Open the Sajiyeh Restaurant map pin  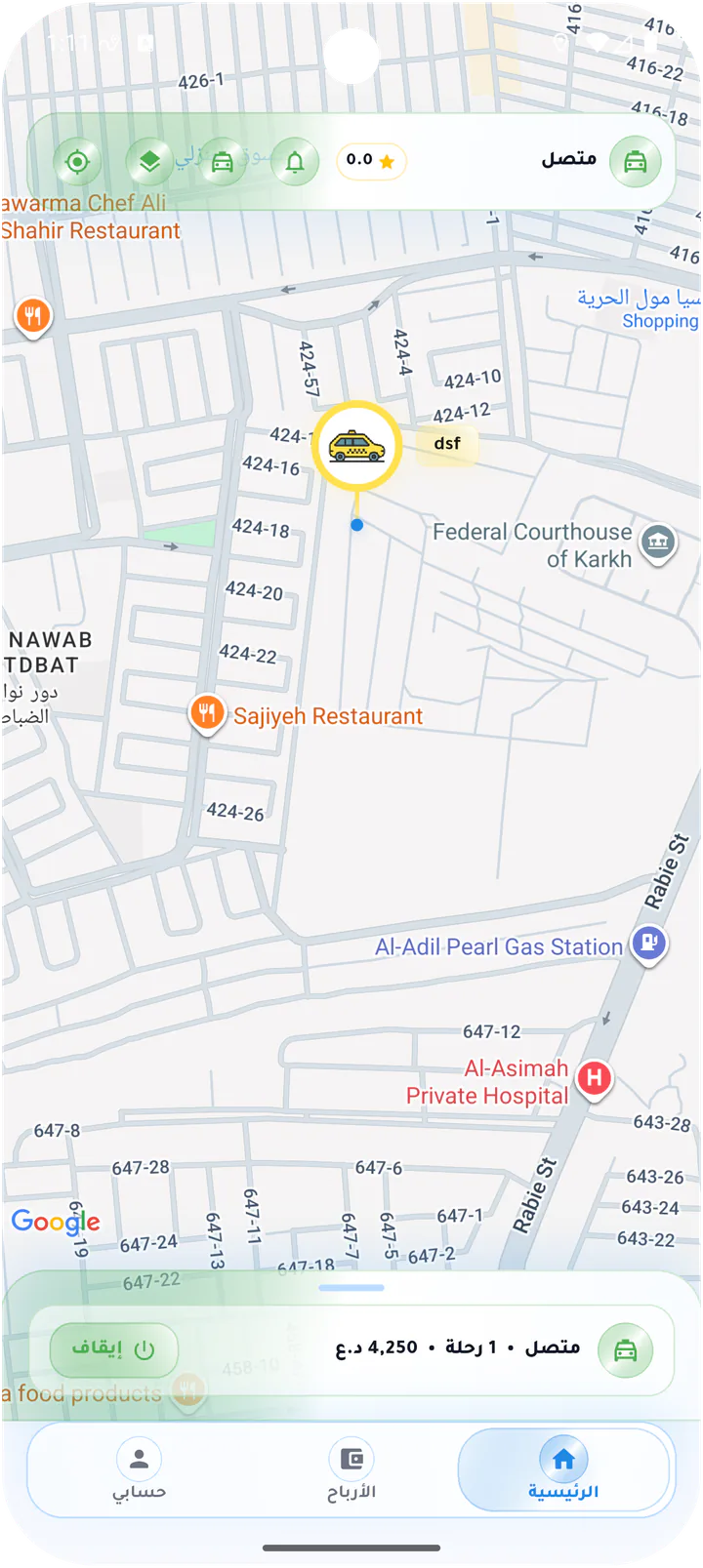[206, 714]
